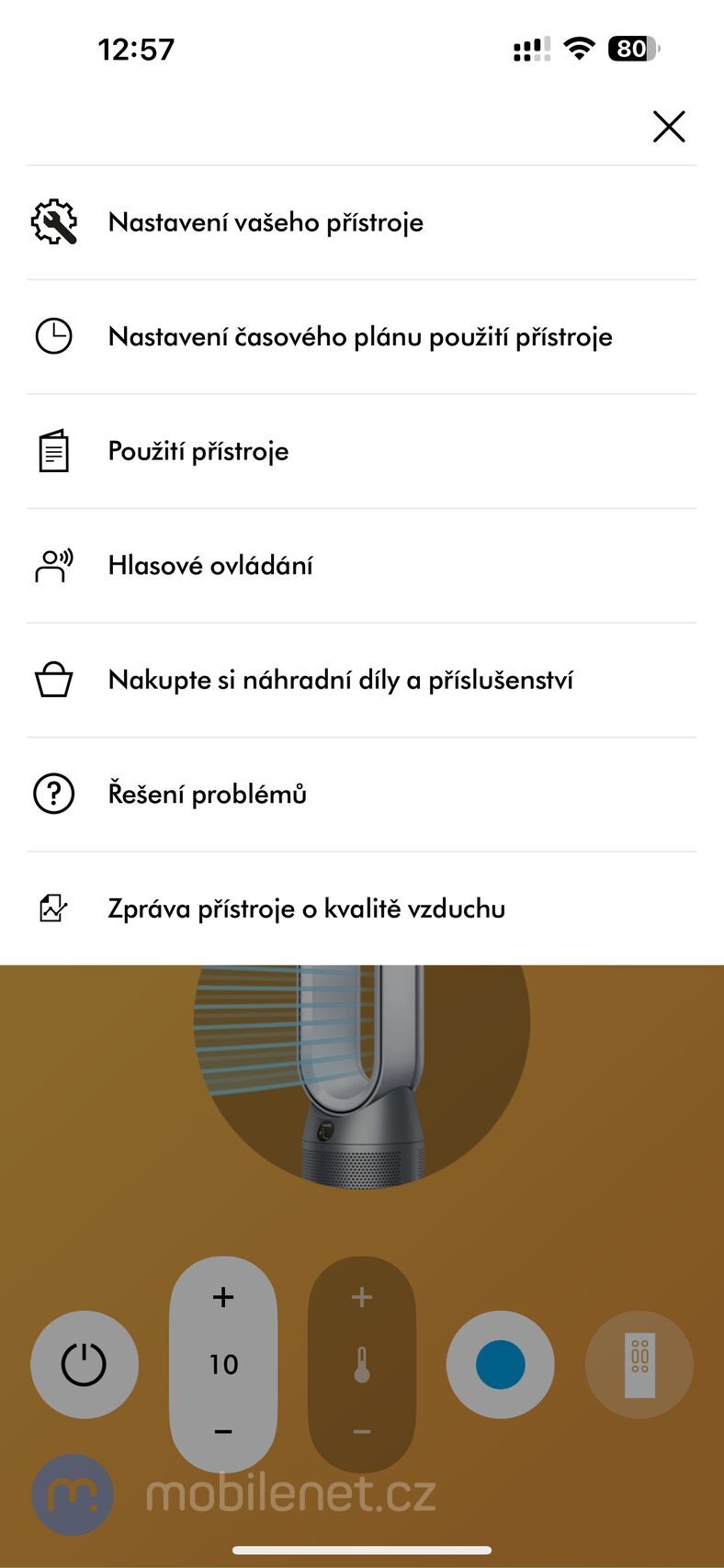
Task: Select the device settings wrench icon
Action: tap(52, 221)
